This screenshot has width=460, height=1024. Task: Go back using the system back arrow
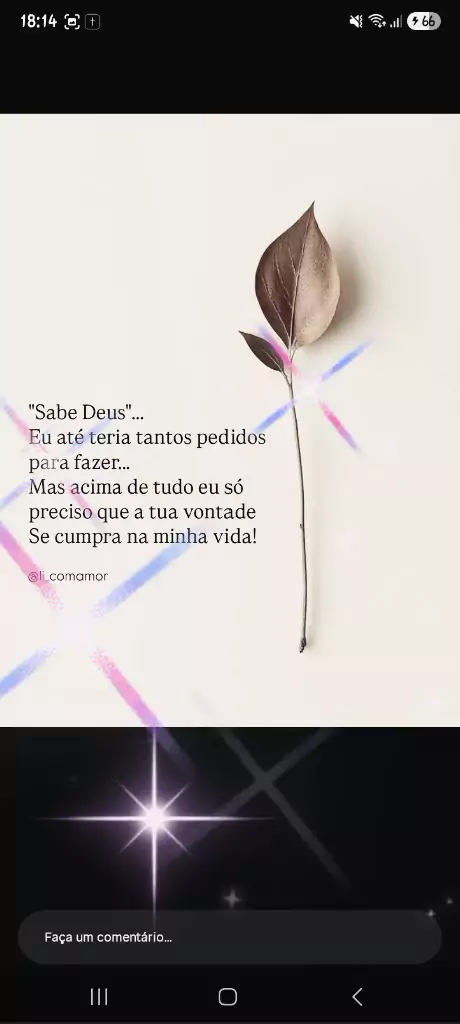pyautogui.click(x=357, y=997)
